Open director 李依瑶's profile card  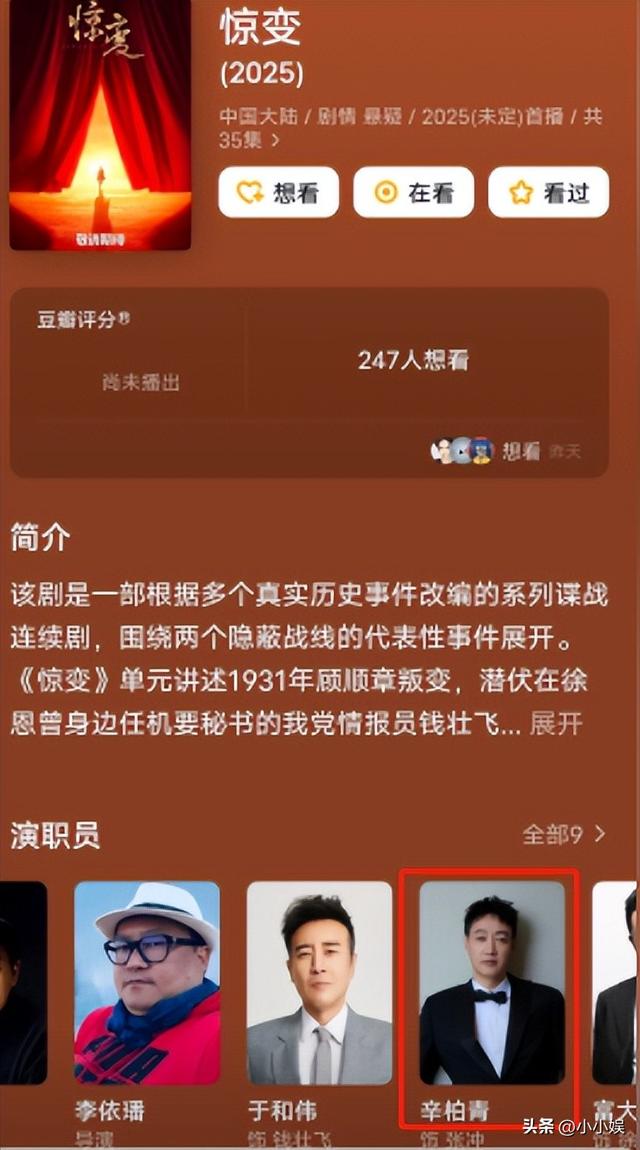click(147, 983)
